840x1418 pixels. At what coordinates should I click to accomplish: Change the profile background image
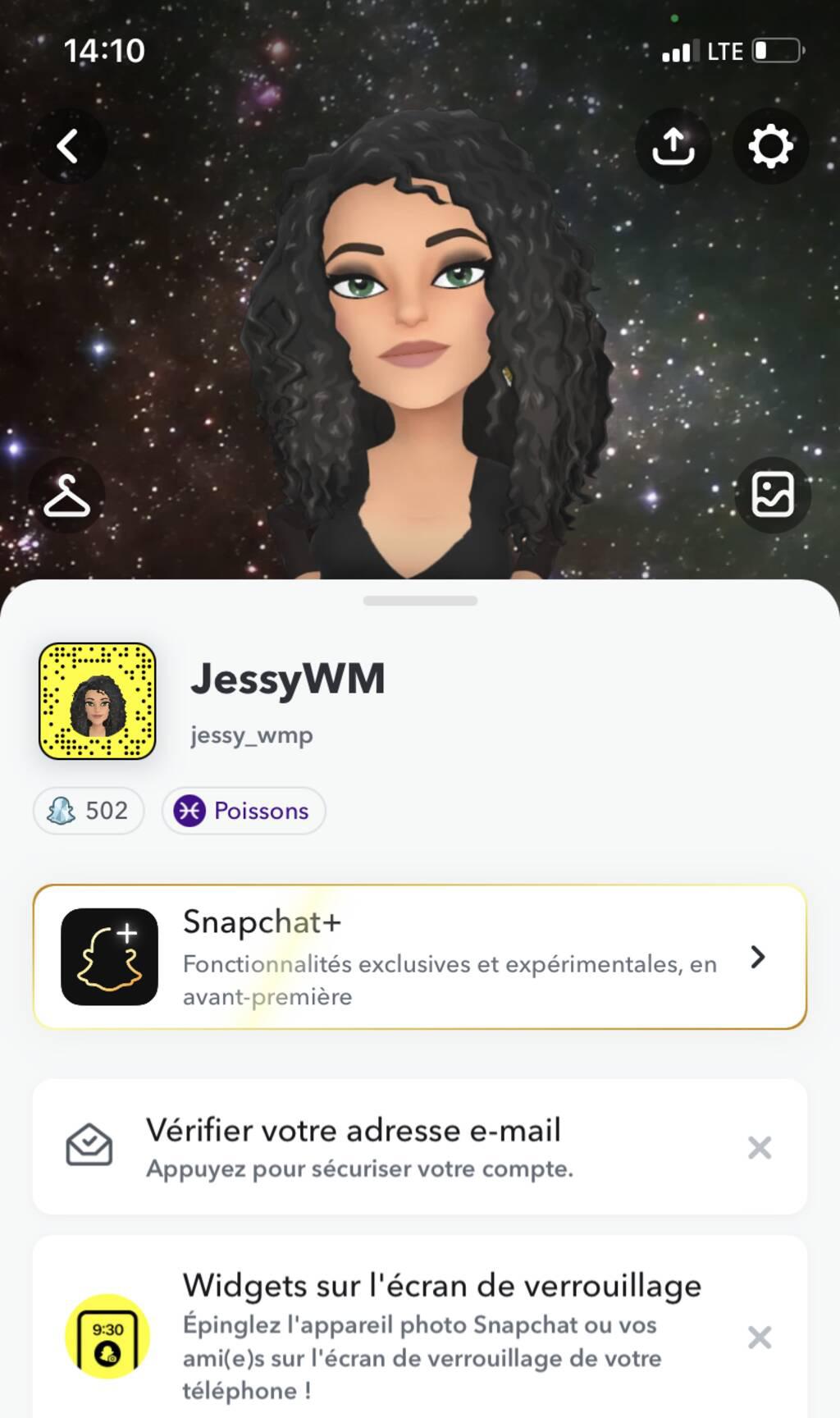click(772, 495)
